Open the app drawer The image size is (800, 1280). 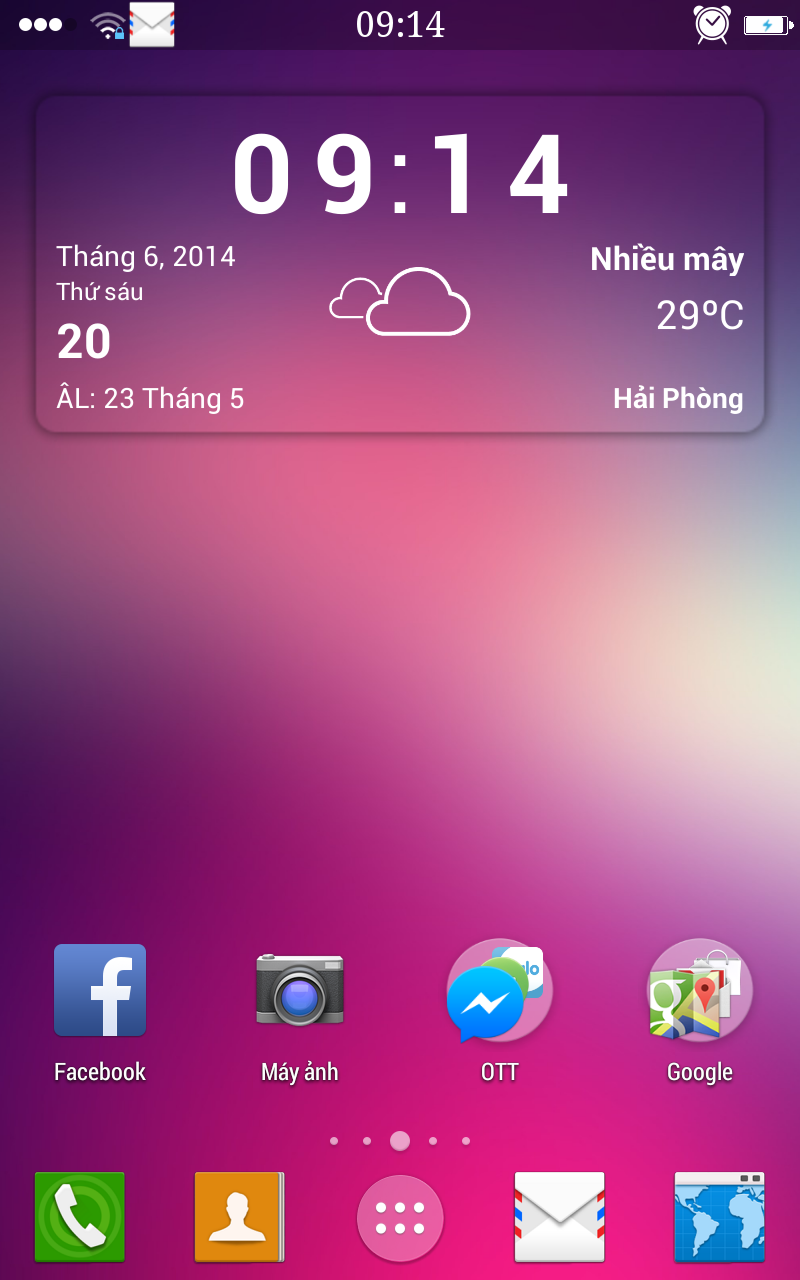pyautogui.click(x=400, y=1218)
